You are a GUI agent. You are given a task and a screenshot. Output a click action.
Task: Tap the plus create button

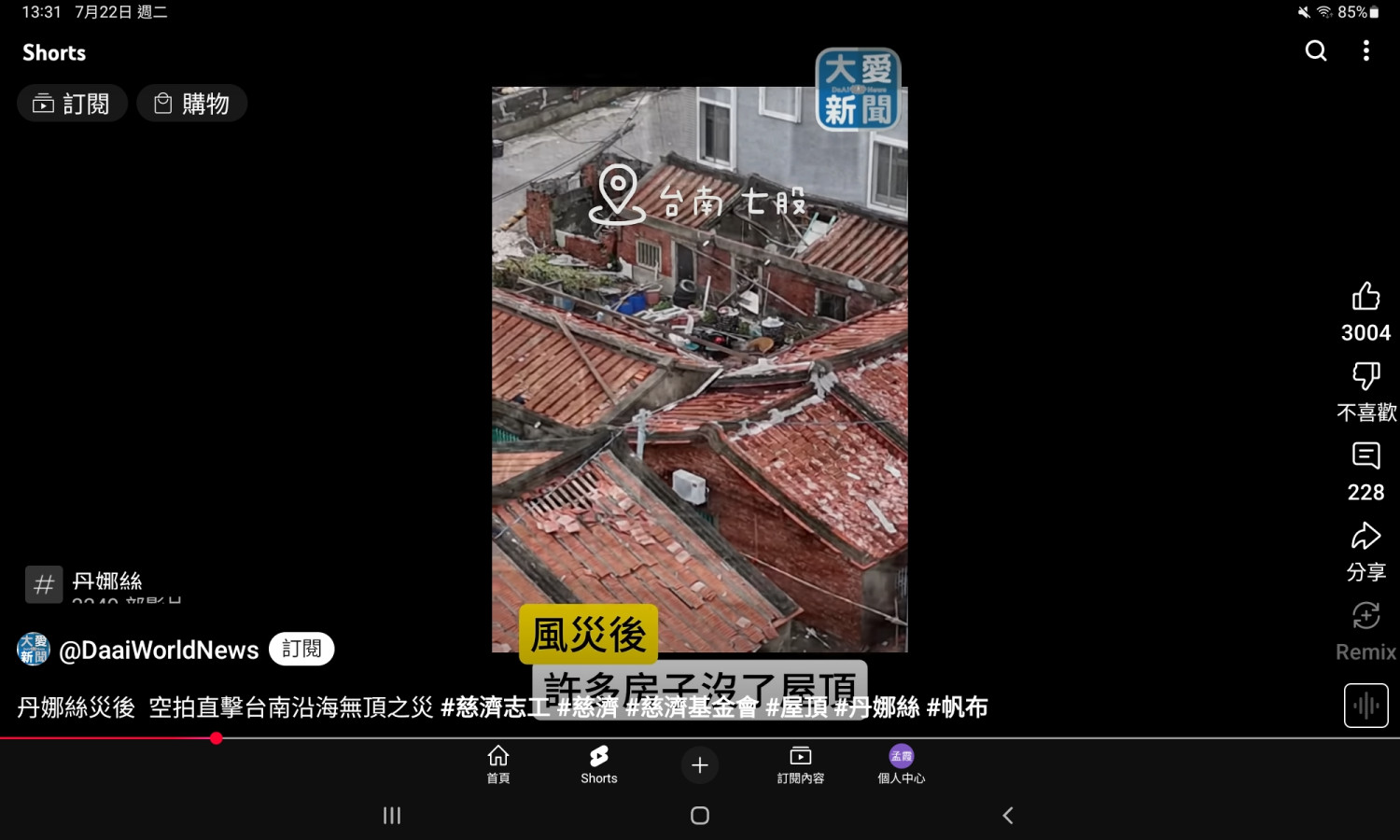700,765
